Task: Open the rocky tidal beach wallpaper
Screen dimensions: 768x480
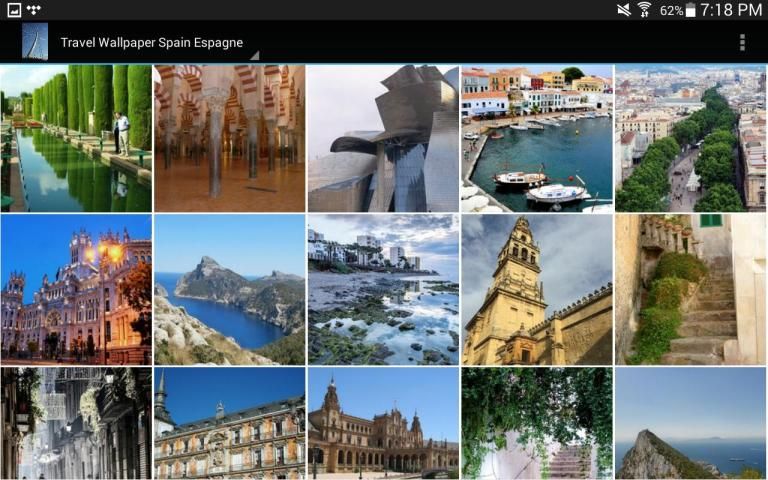Action: pyautogui.click(x=383, y=289)
